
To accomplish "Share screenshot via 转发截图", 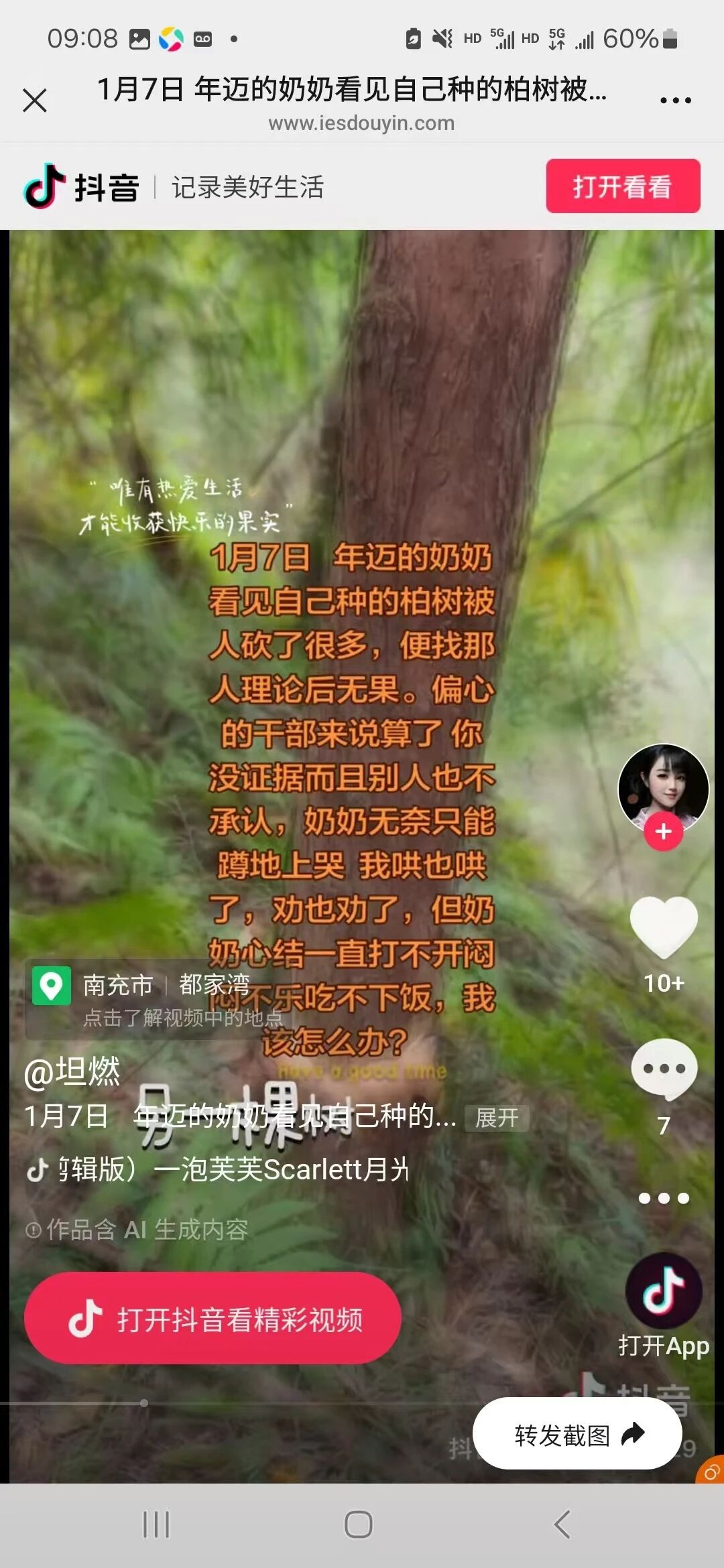I will (x=577, y=1434).
